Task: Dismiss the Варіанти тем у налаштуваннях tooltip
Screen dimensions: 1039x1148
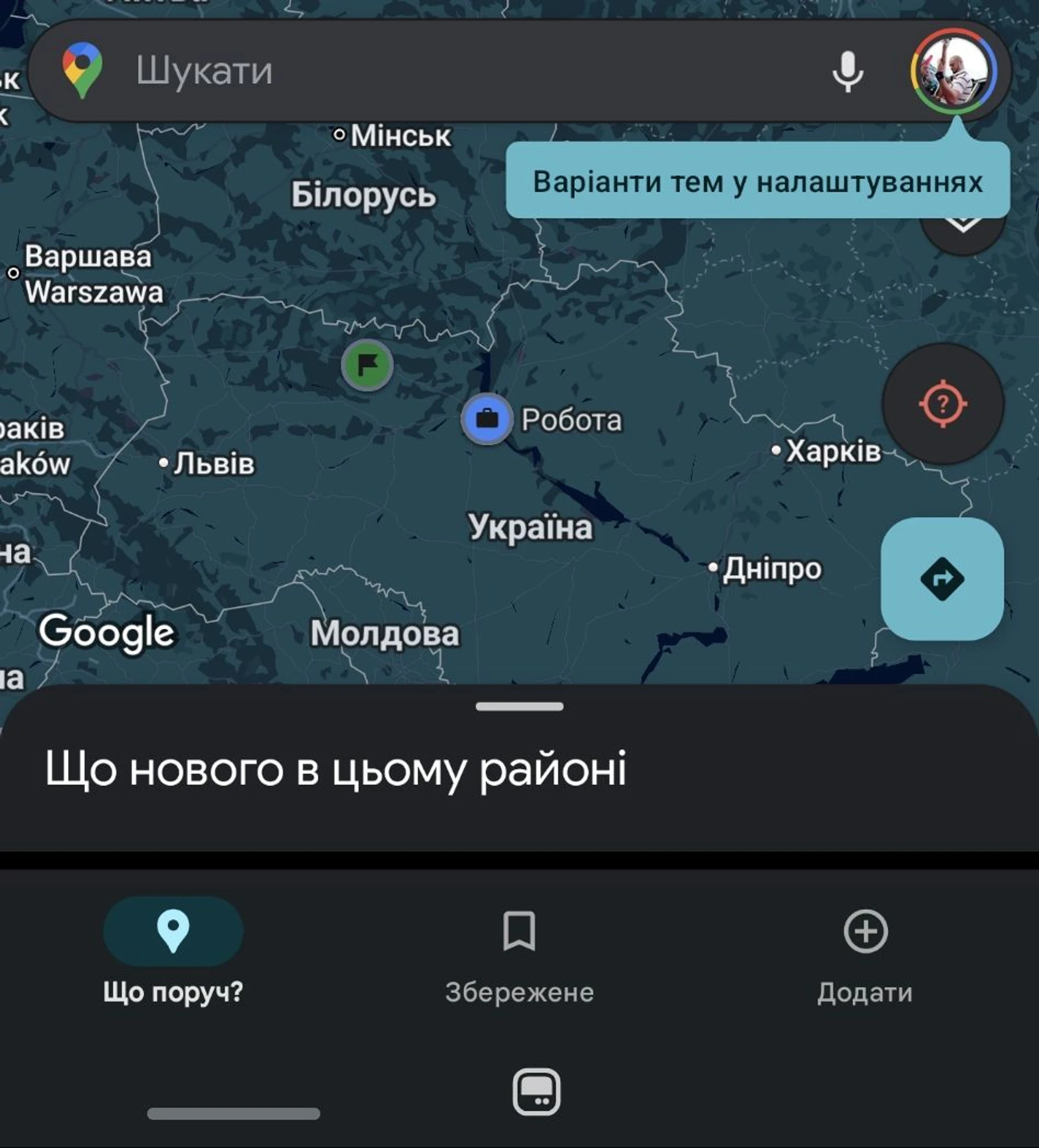Action: coord(757,181)
